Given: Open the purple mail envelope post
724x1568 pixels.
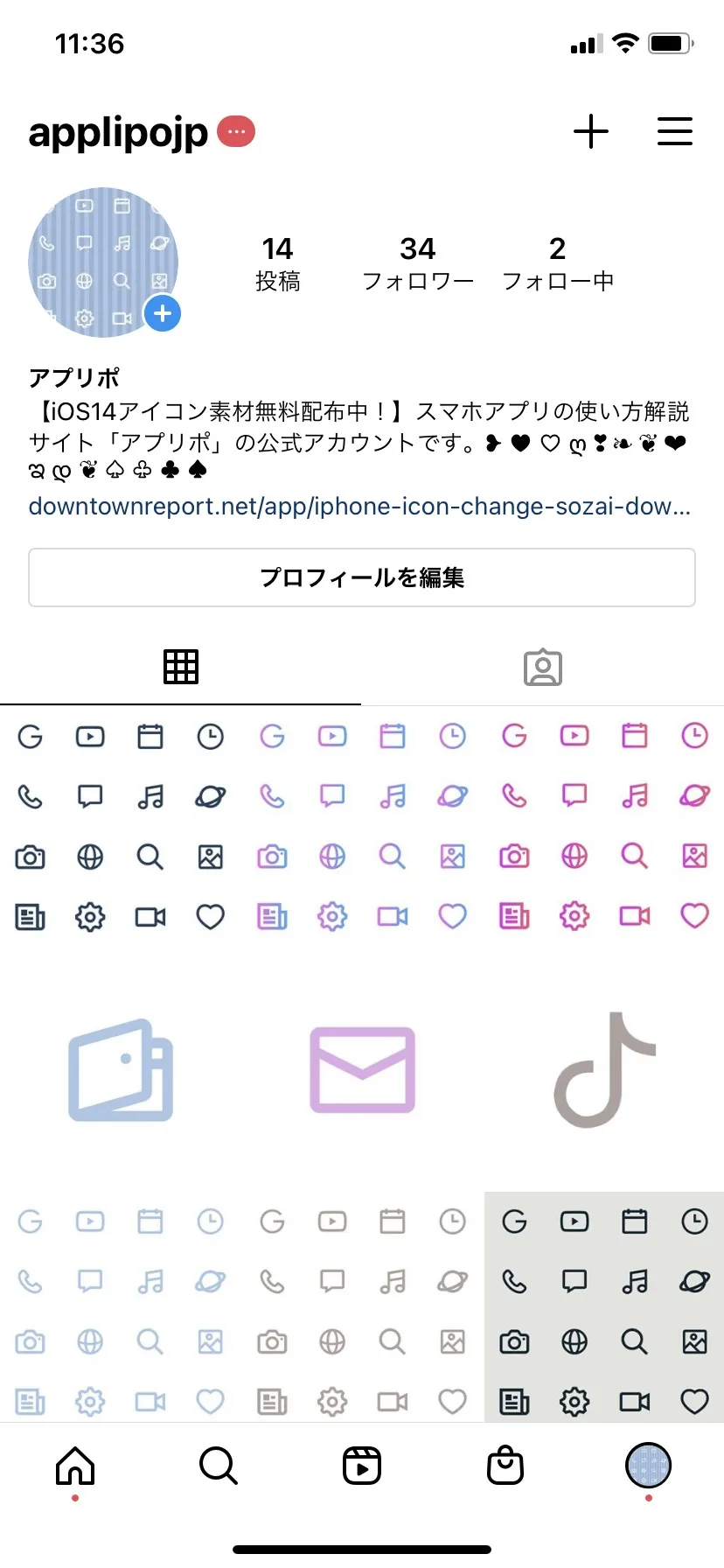Looking at the screenshot, I should click(x=362, y=1069).
